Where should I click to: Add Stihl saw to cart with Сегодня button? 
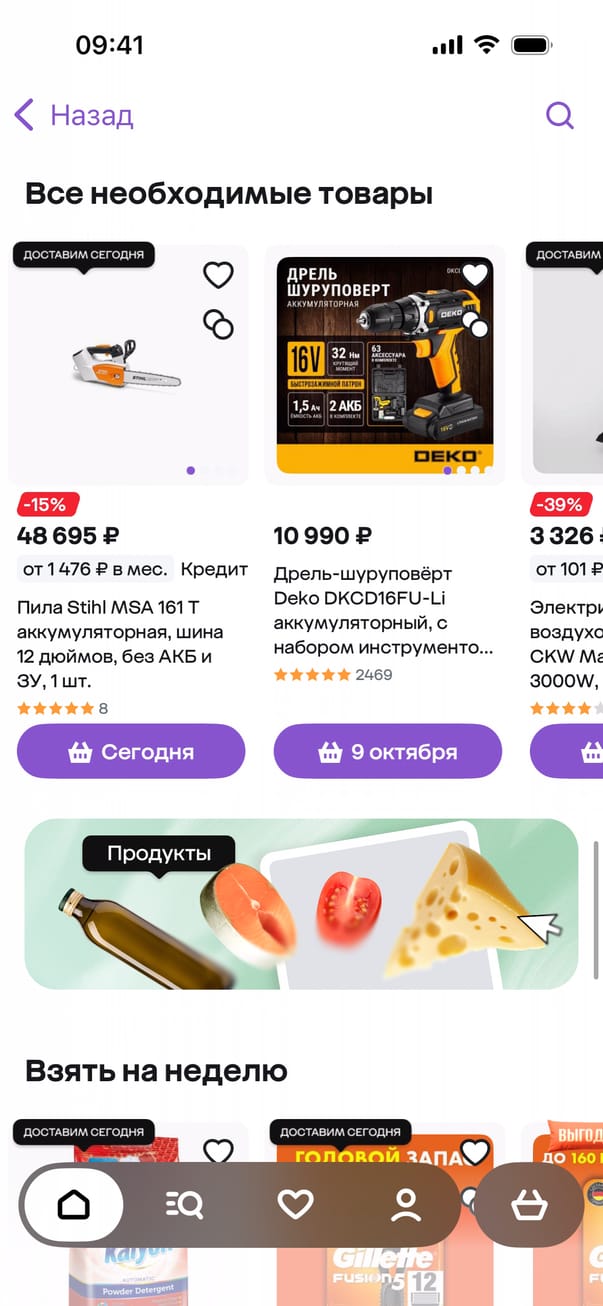[x=131, y=751]
